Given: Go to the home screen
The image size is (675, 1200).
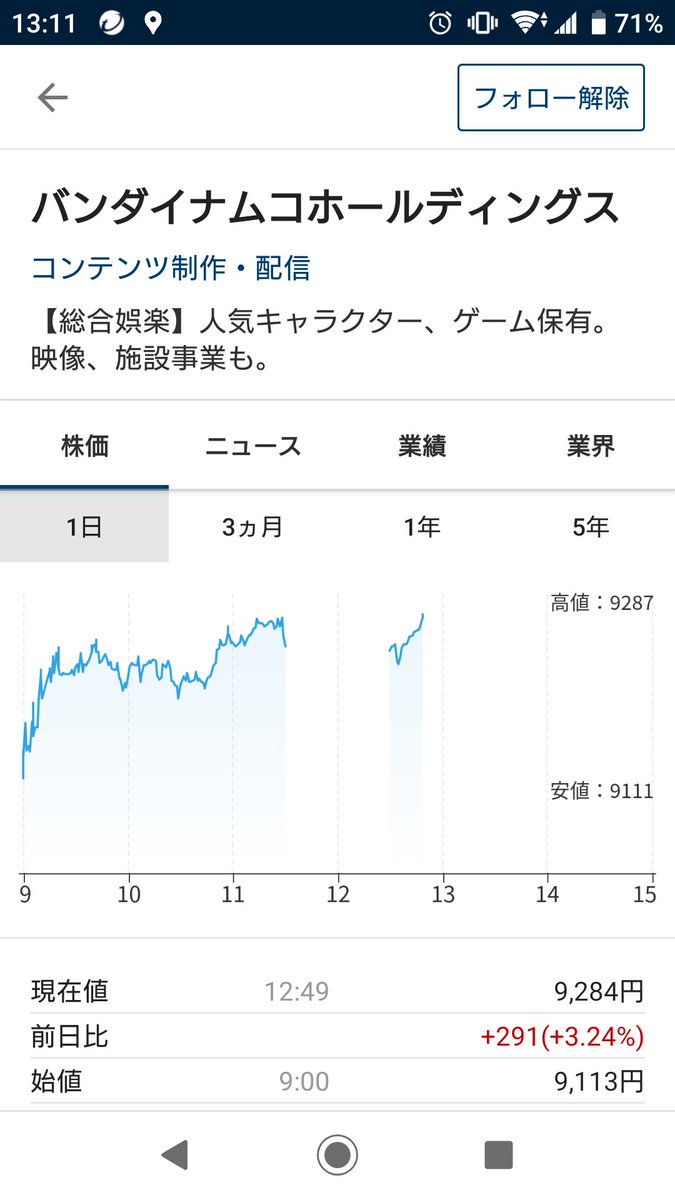Looking at the screenshot, I should tap(337, 1155).
